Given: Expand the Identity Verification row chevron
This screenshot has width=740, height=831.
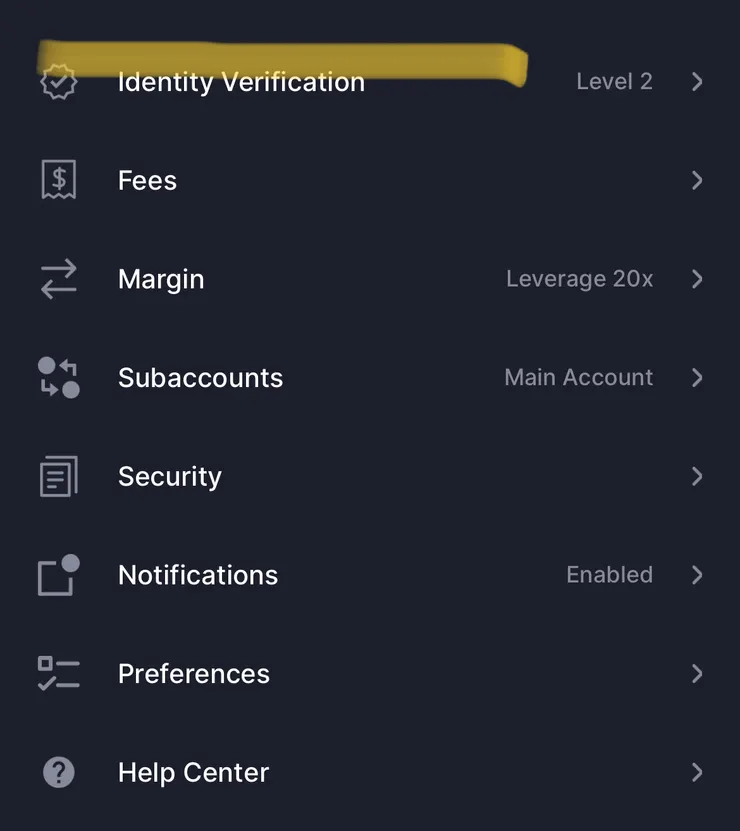Looking at the screenshot, I should coord(697,82).
